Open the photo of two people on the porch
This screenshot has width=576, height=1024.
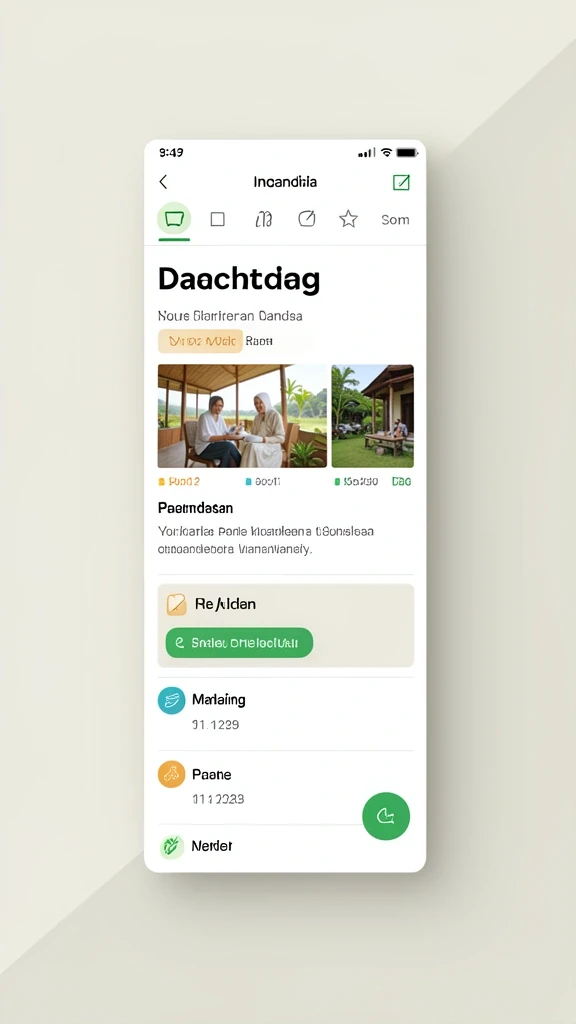tap(242, 416)
